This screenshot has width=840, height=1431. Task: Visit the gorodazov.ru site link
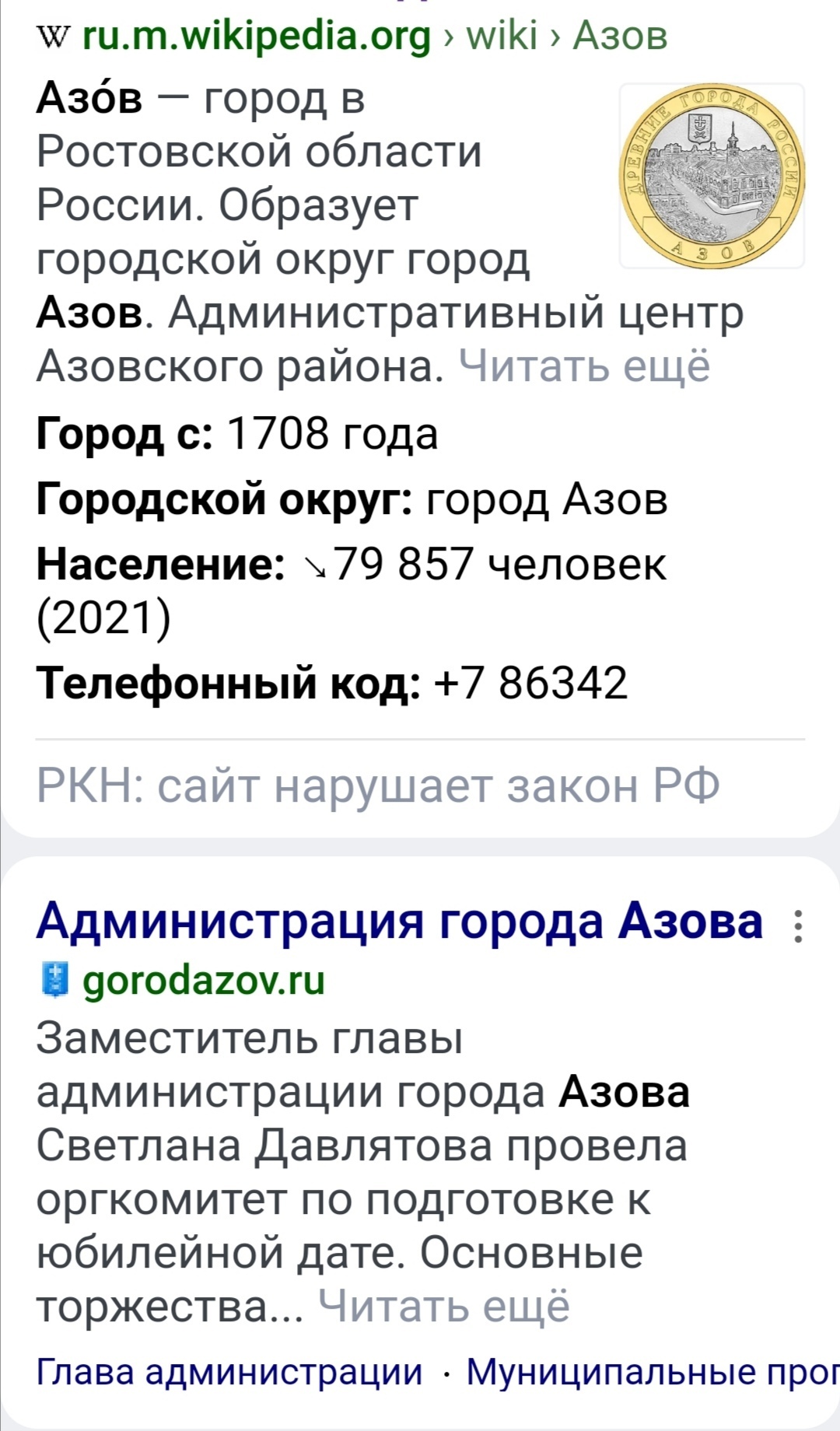tap(204, 980)
